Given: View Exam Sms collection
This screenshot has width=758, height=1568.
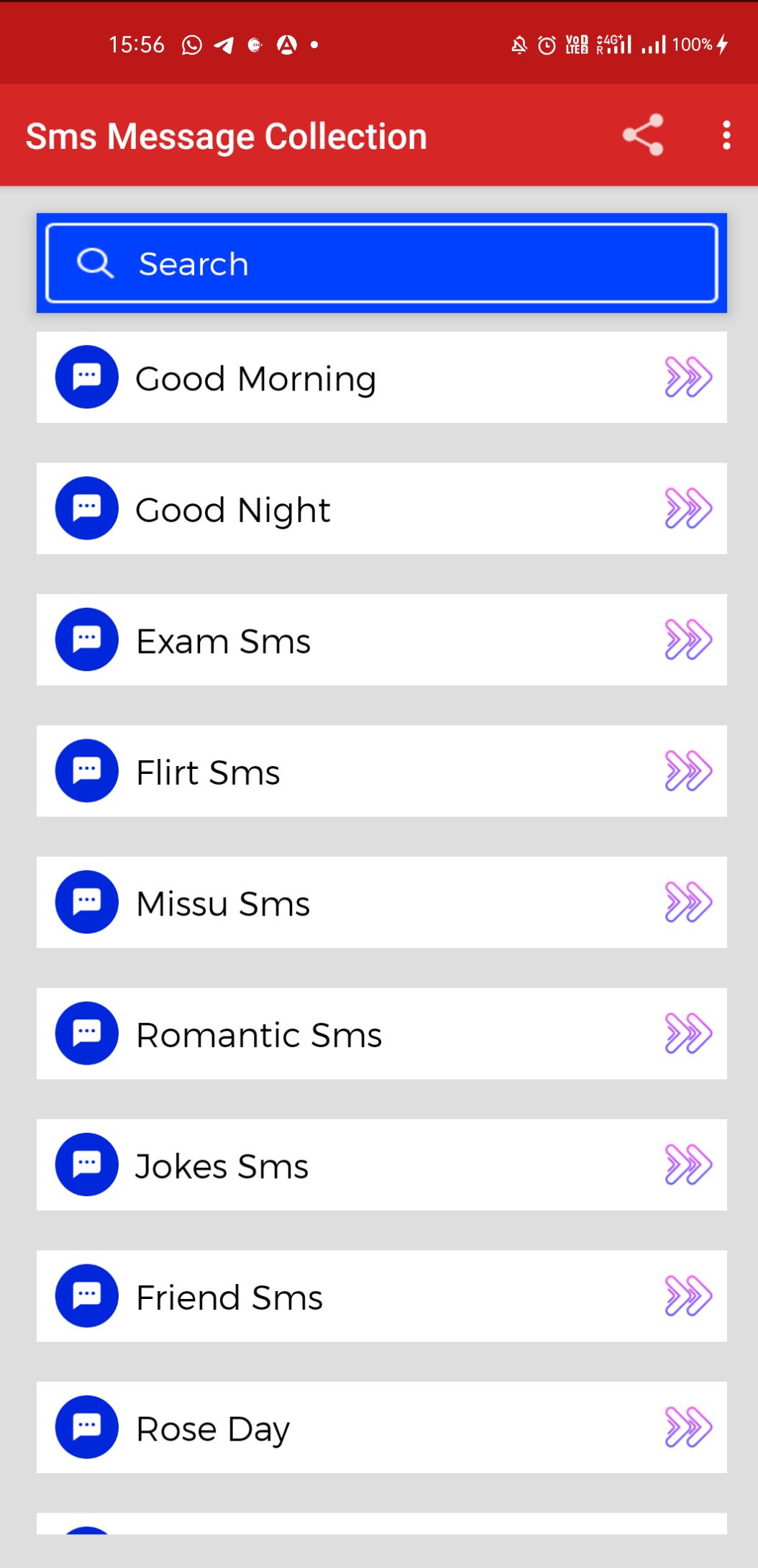Looking at the screenshot, I should click(381, 640).
